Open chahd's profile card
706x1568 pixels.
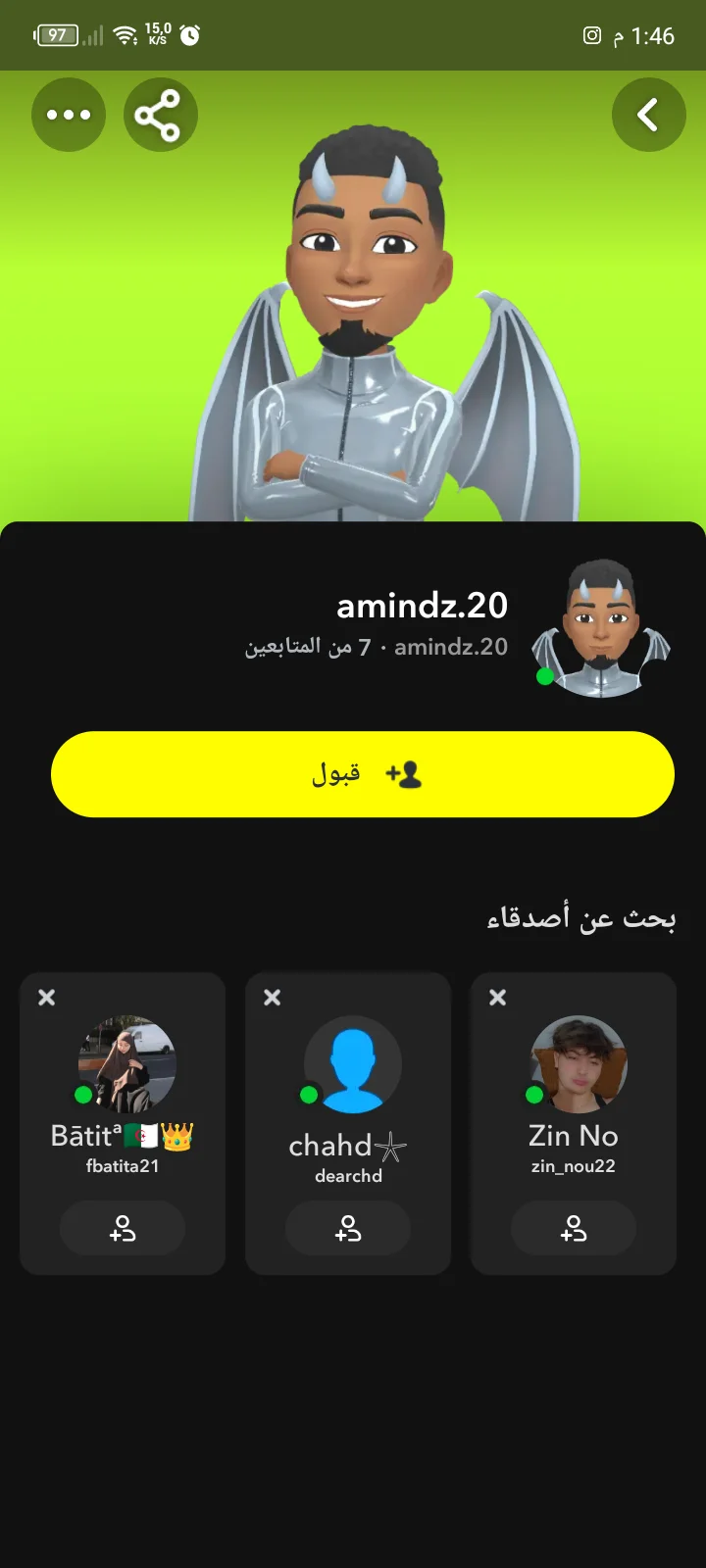tap(348, 1147)
